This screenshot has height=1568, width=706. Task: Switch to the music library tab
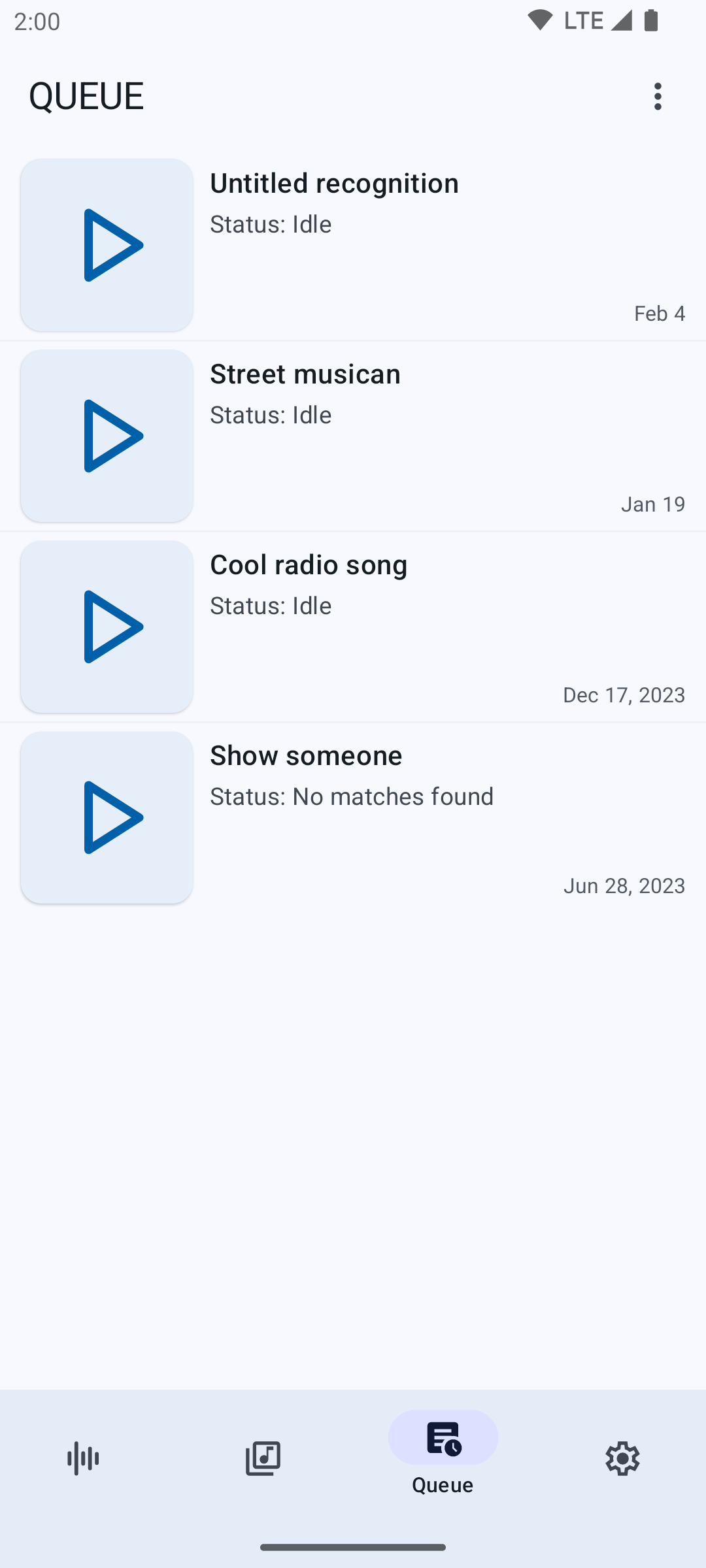pos(263,1458)
